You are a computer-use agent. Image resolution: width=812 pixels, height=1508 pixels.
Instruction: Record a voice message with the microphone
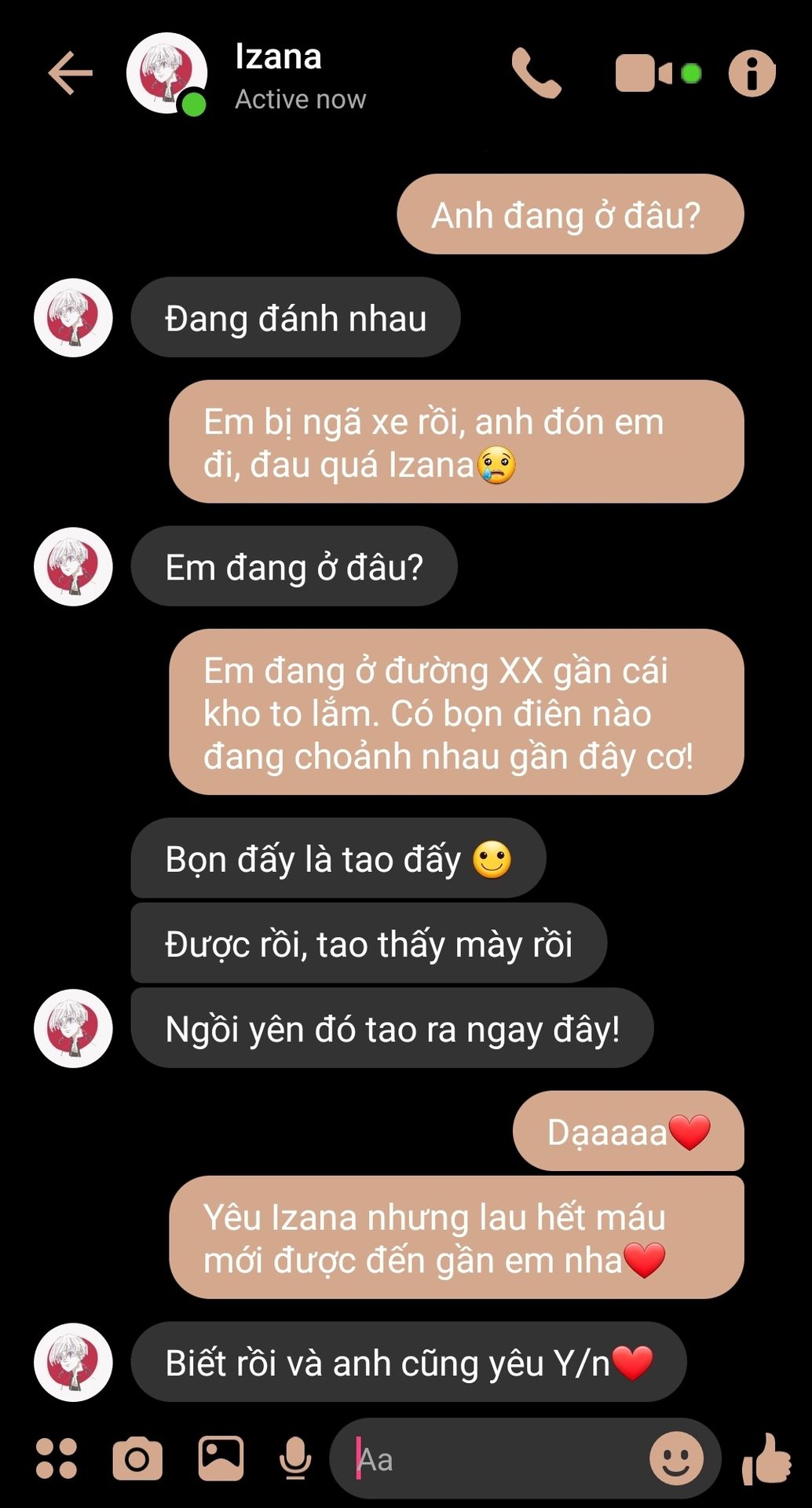click(x=295, y=1459)
